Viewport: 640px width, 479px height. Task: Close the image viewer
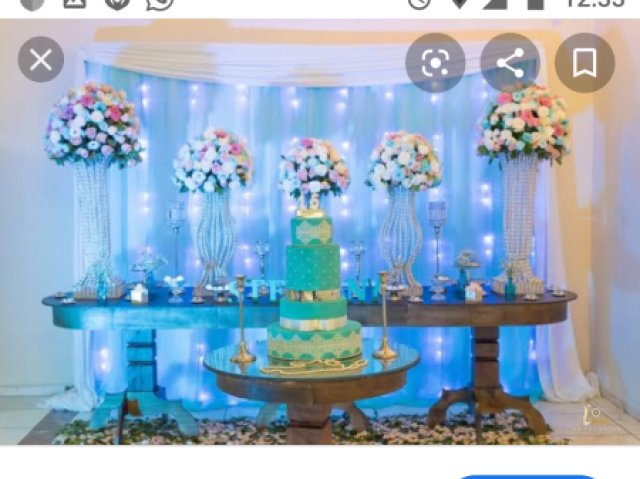click(x=41, y=61)
